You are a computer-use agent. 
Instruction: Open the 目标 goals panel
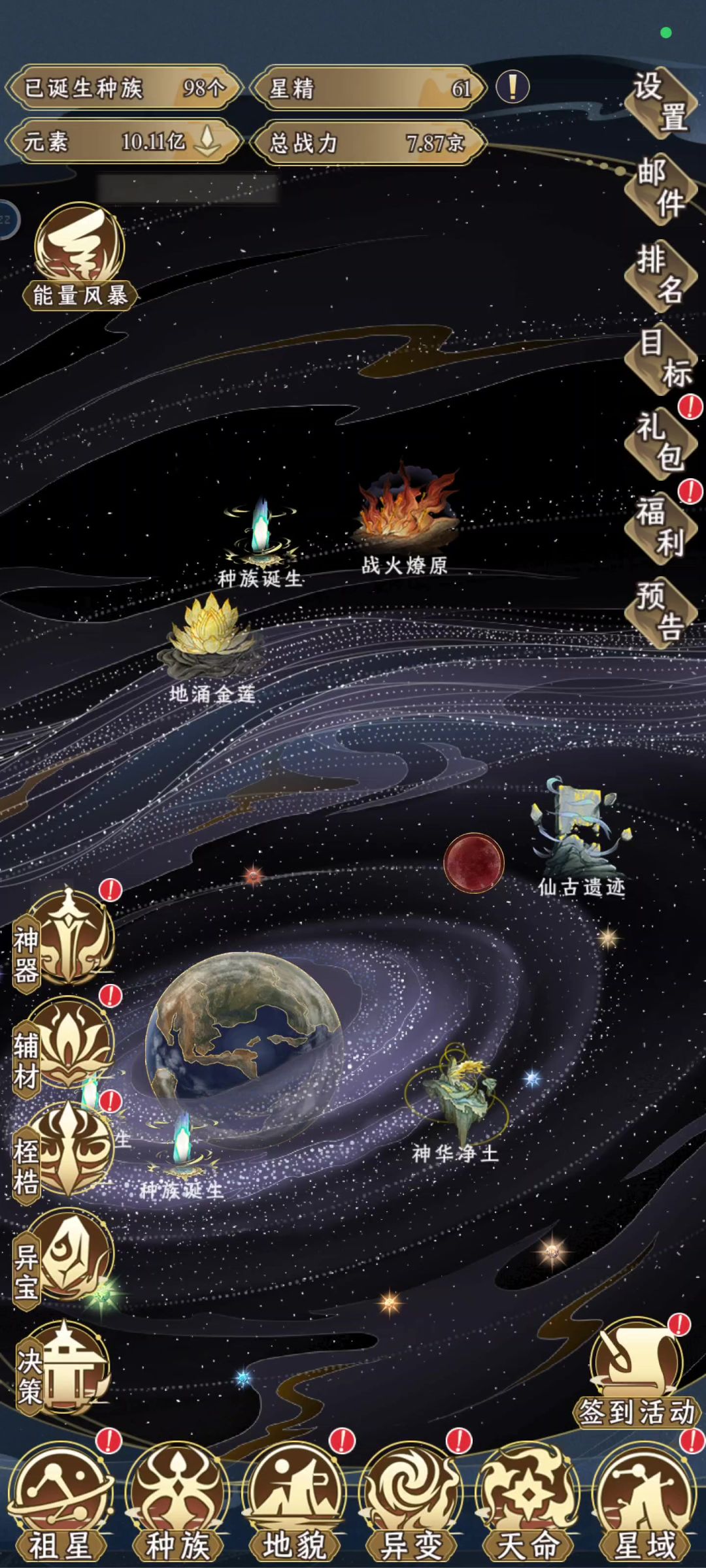pos(660,359)
